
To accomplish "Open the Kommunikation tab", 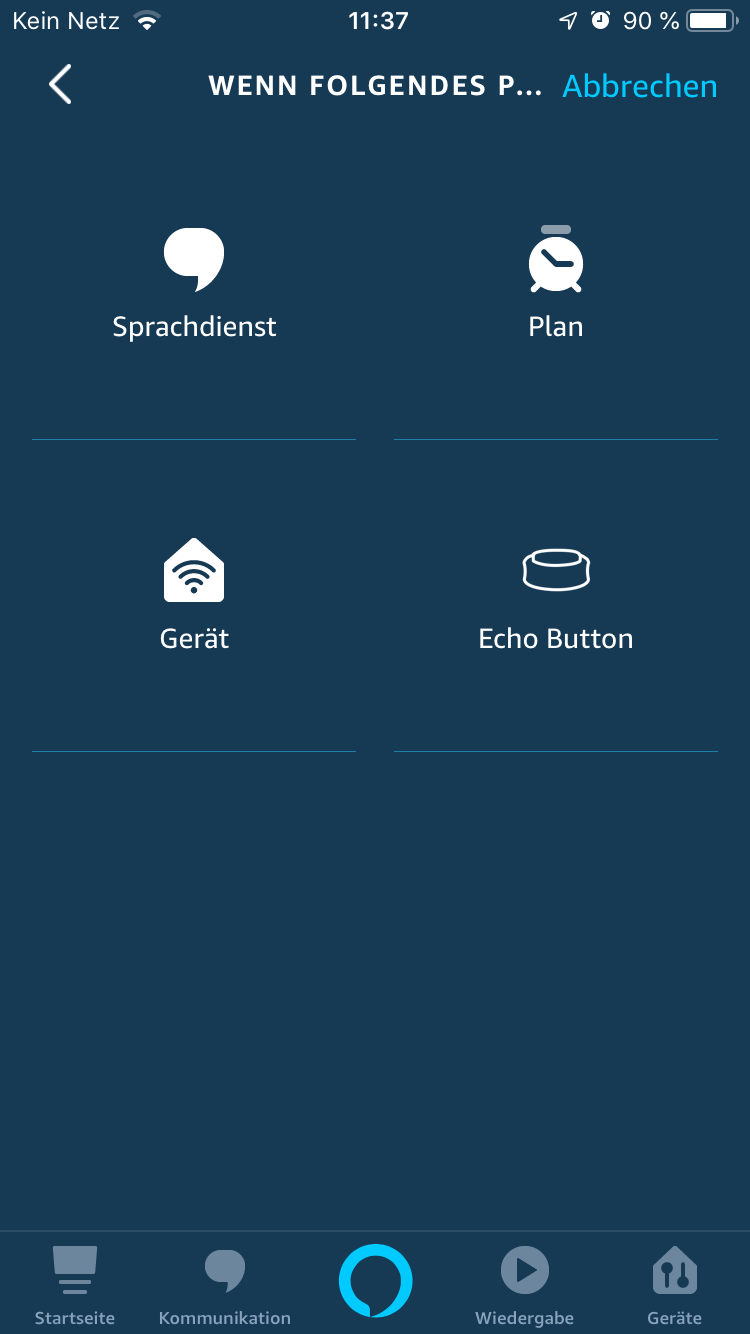I will point(225,1285).
